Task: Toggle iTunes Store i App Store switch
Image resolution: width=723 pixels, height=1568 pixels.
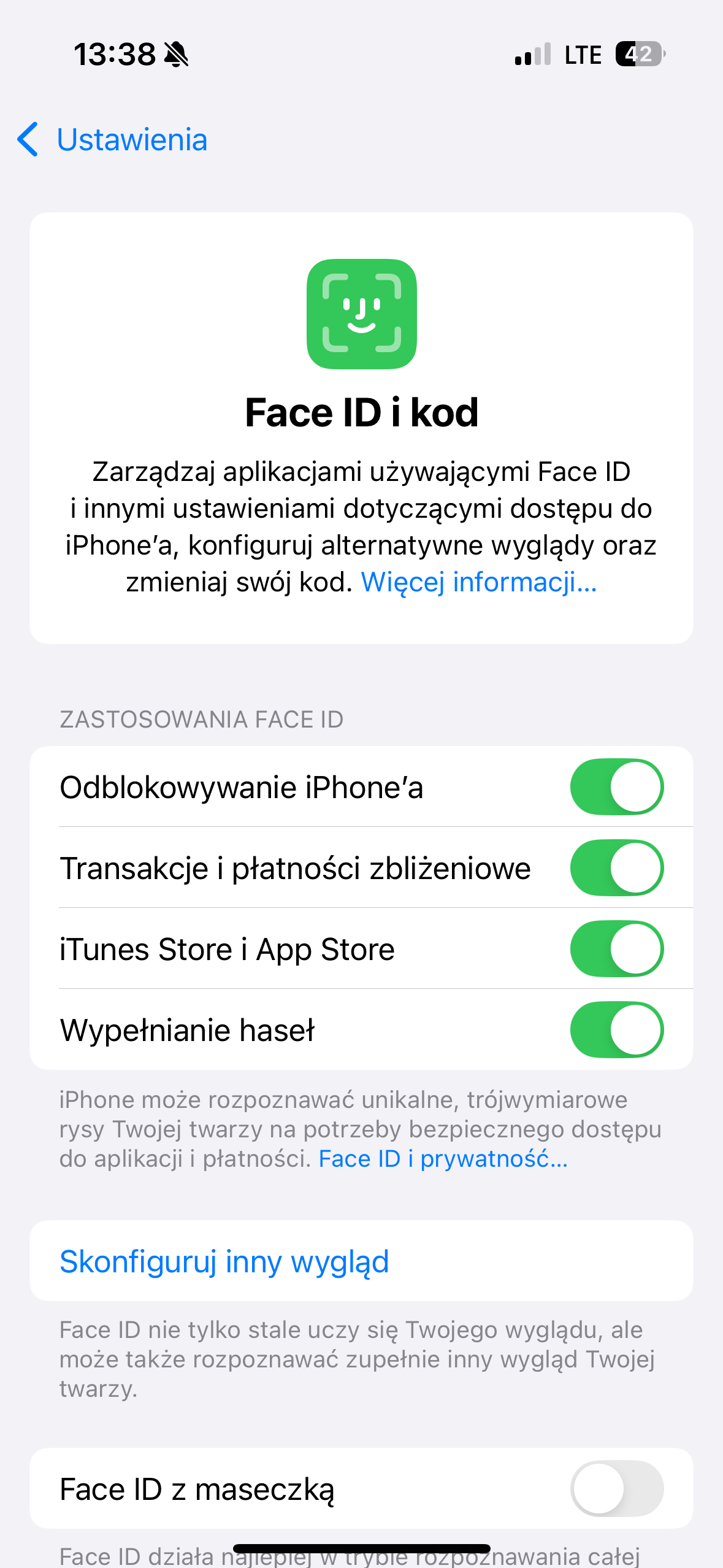Action: coord(616,949)
